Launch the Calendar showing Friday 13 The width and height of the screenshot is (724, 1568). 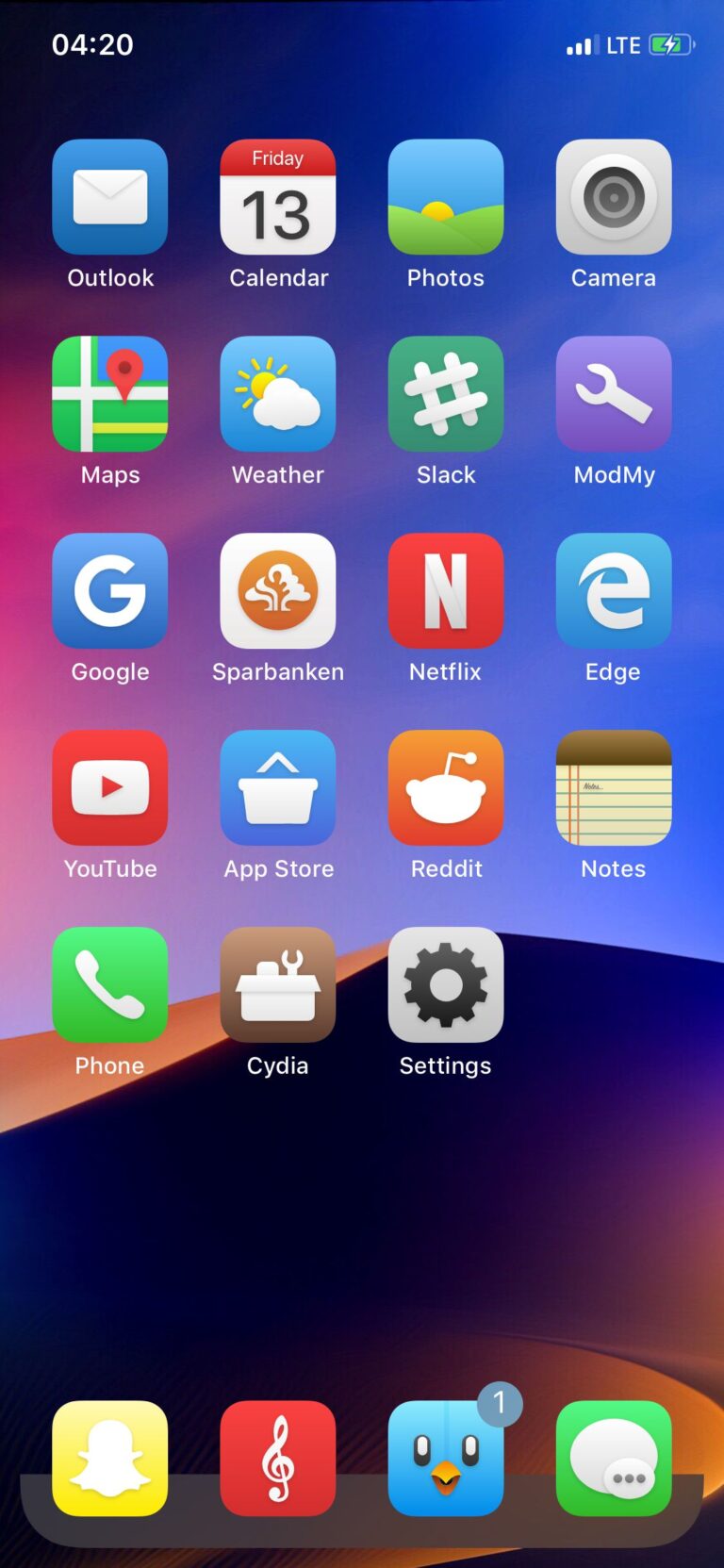point(277,196)
